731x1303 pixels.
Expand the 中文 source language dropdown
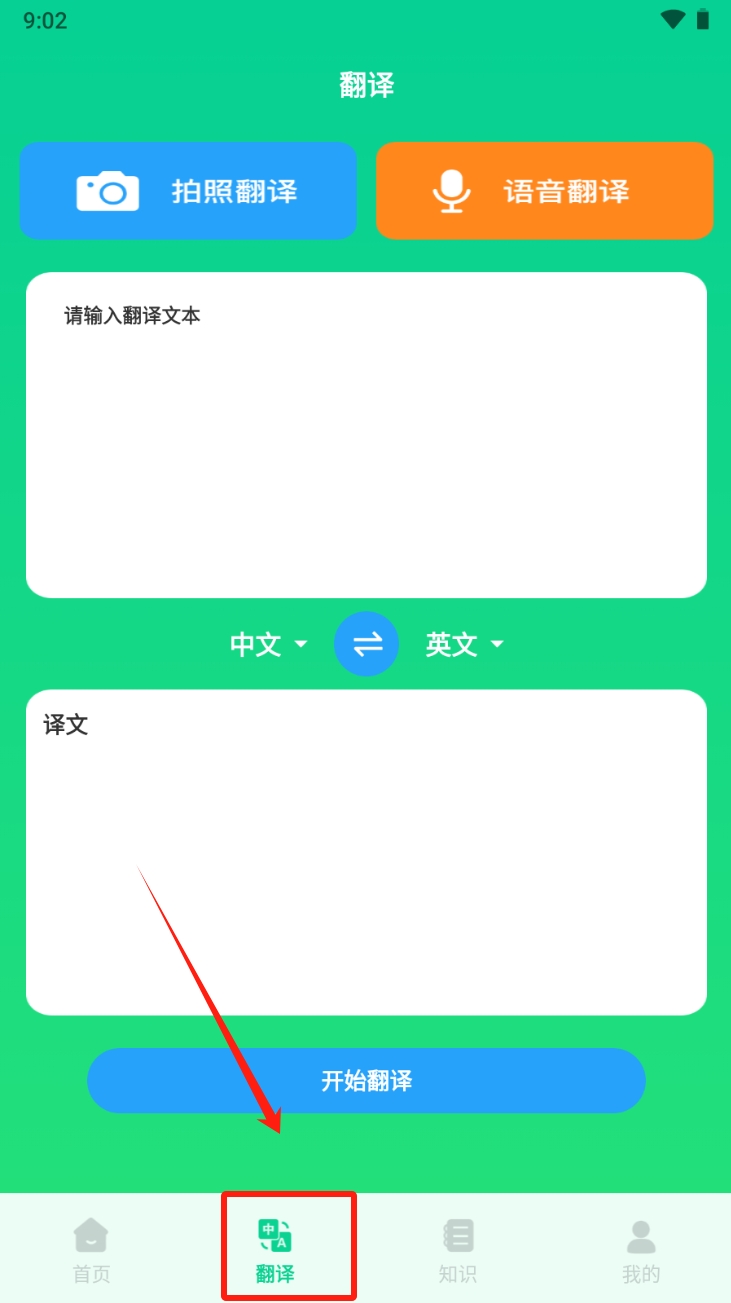tap(268, 645)
